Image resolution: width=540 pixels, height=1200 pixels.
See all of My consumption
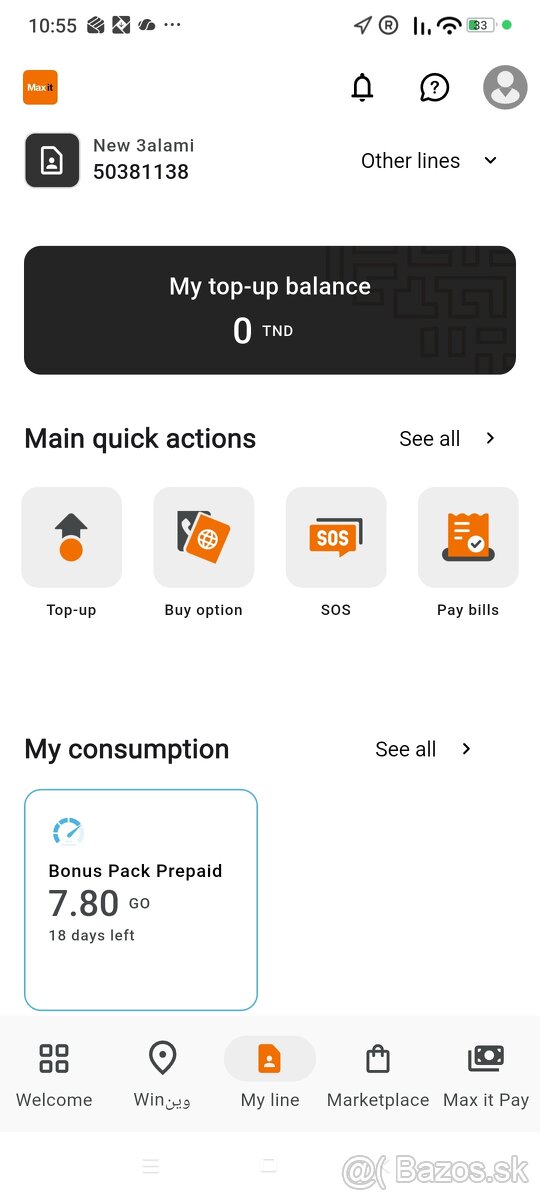pos(423,749)
